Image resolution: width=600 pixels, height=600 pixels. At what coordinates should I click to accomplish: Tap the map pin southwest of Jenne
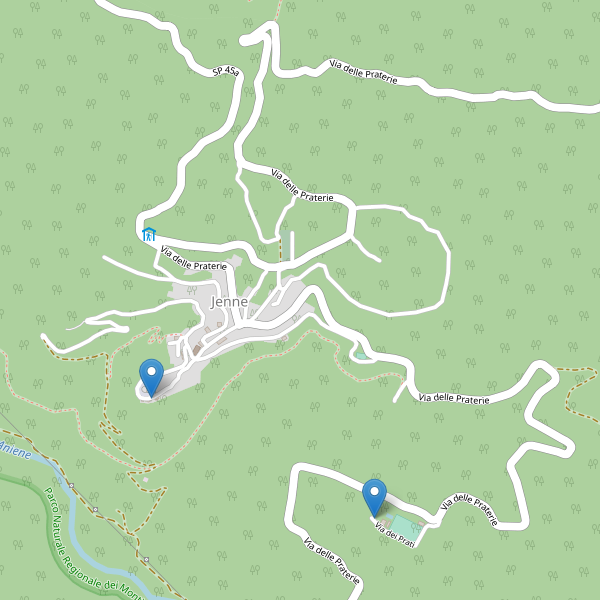pyautogui.click(x=151, y=376)
